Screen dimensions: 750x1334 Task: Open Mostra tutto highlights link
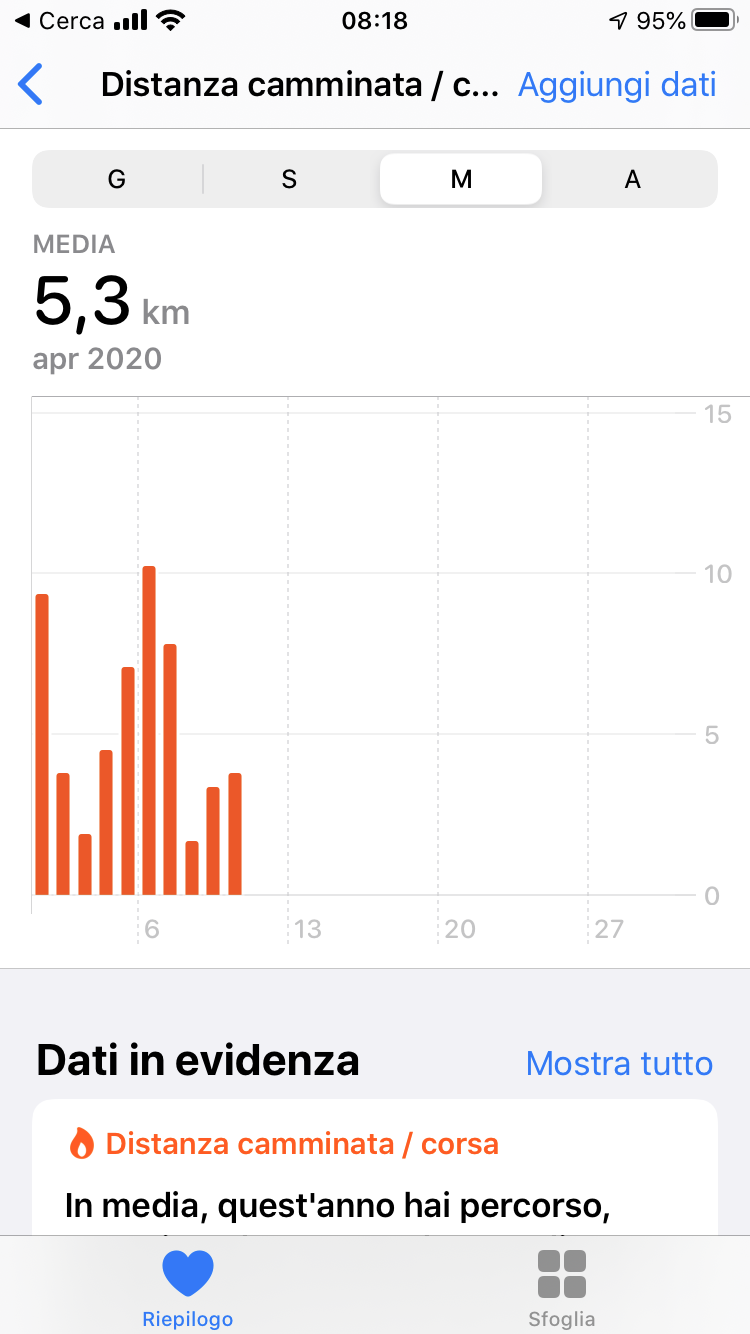tap(619, 1063)
